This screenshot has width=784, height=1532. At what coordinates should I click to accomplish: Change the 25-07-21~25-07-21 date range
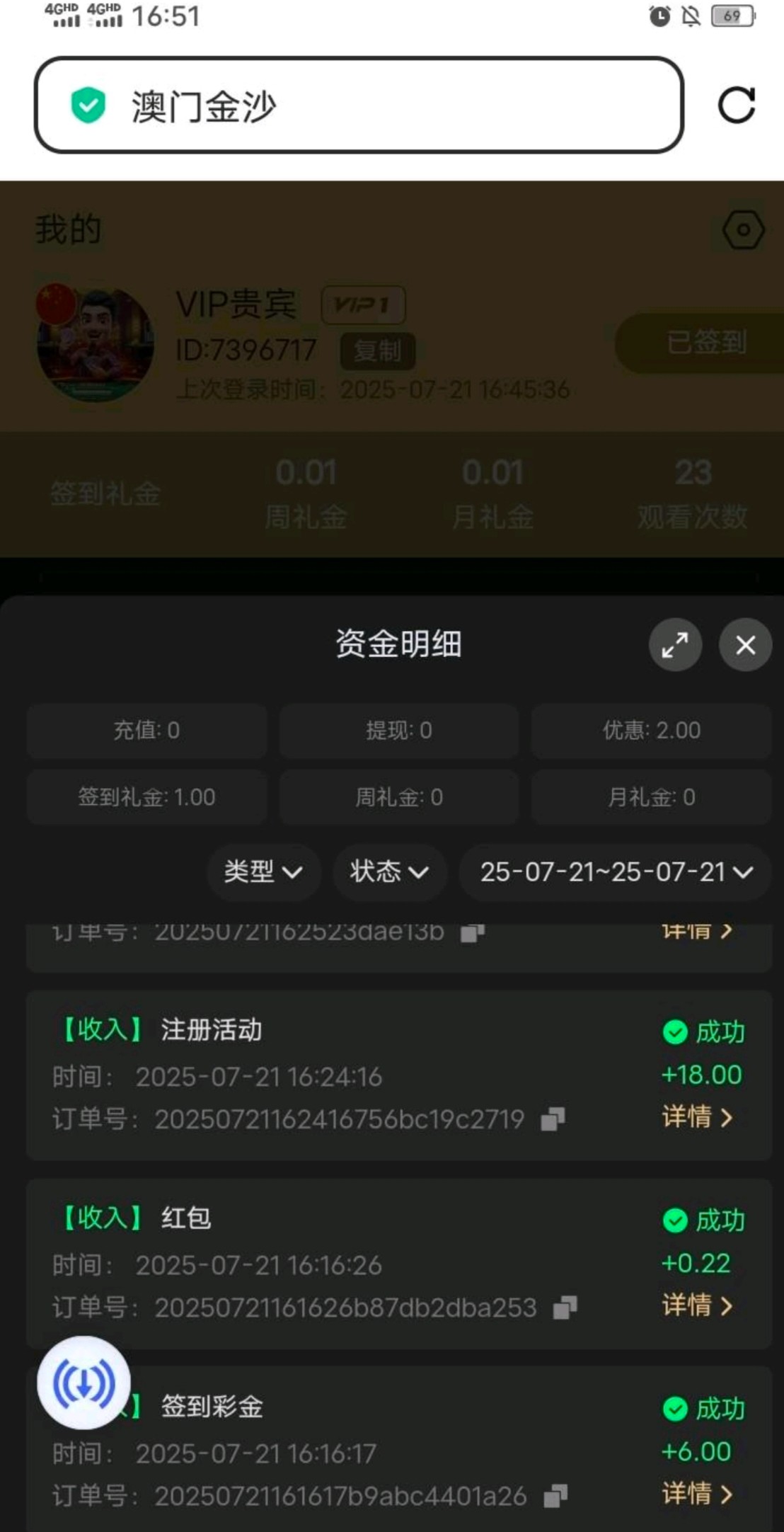point(615,871)
